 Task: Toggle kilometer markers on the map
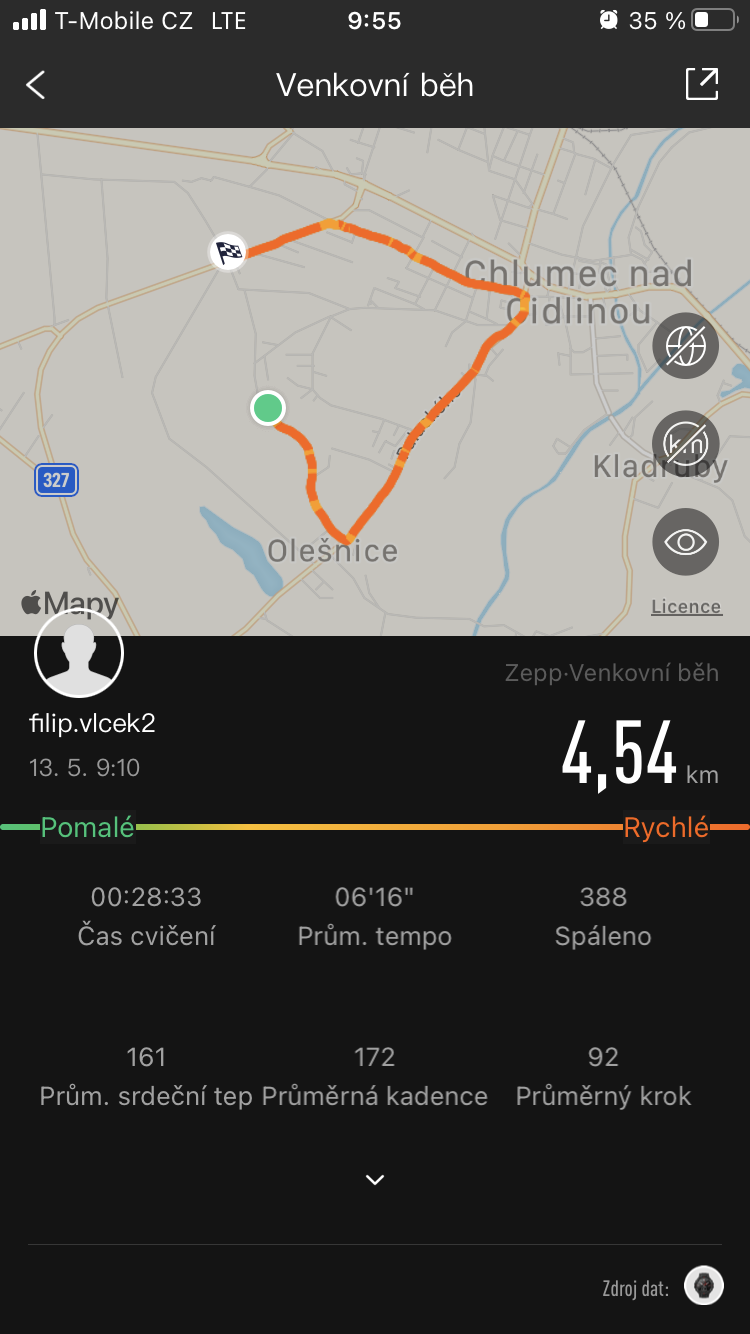point(685,443)
